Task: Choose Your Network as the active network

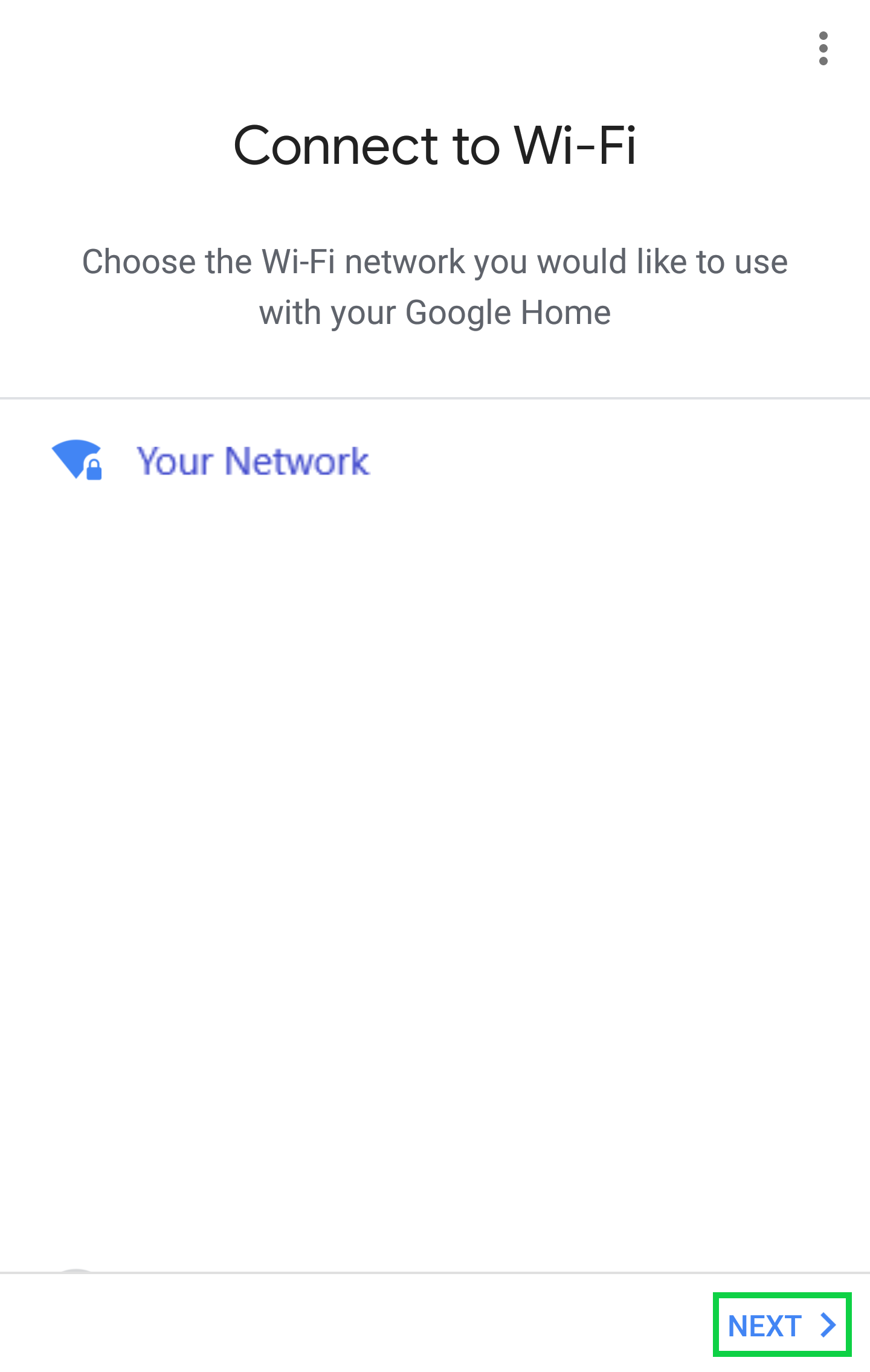Action: 252,461
